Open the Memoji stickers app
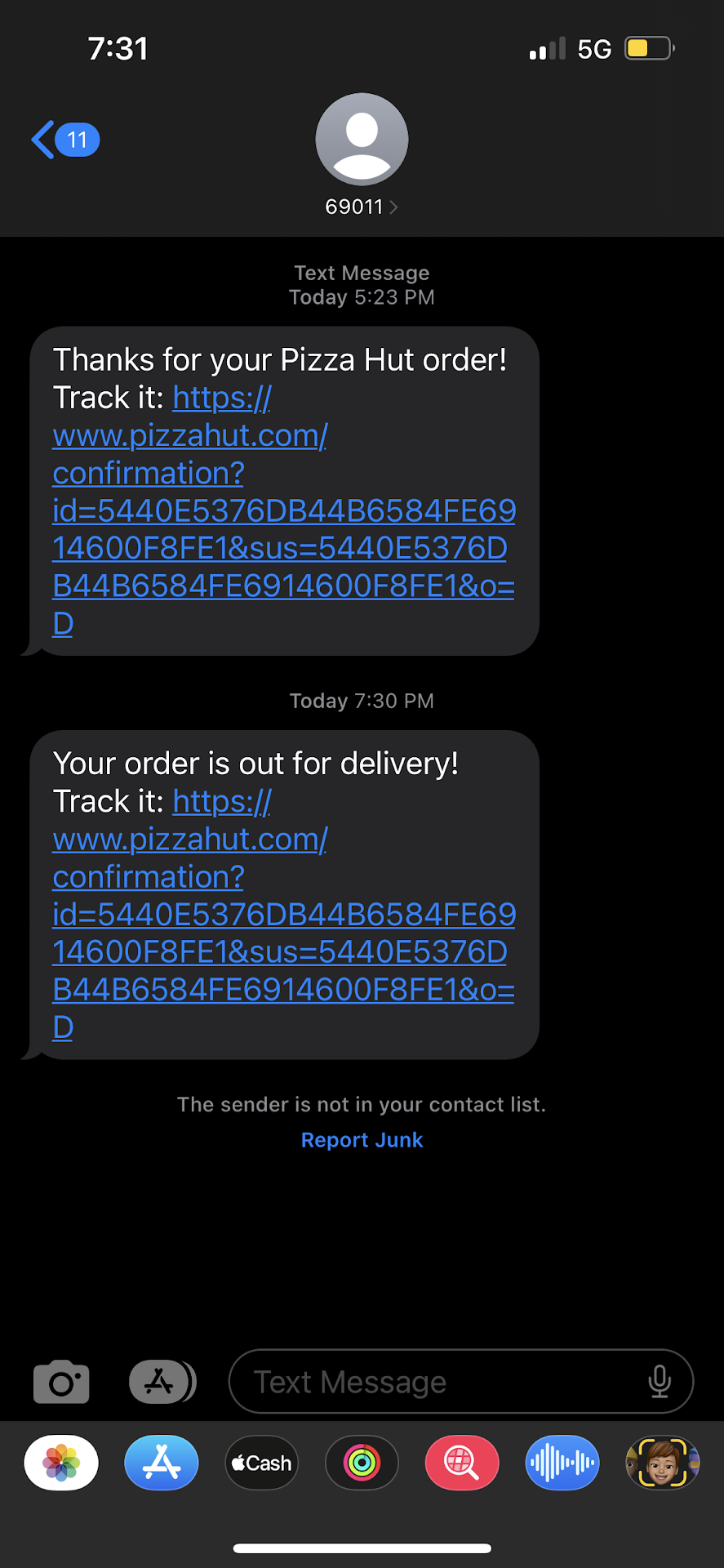Screen dimensions: 724x1568 click(x=662, y=1463)
